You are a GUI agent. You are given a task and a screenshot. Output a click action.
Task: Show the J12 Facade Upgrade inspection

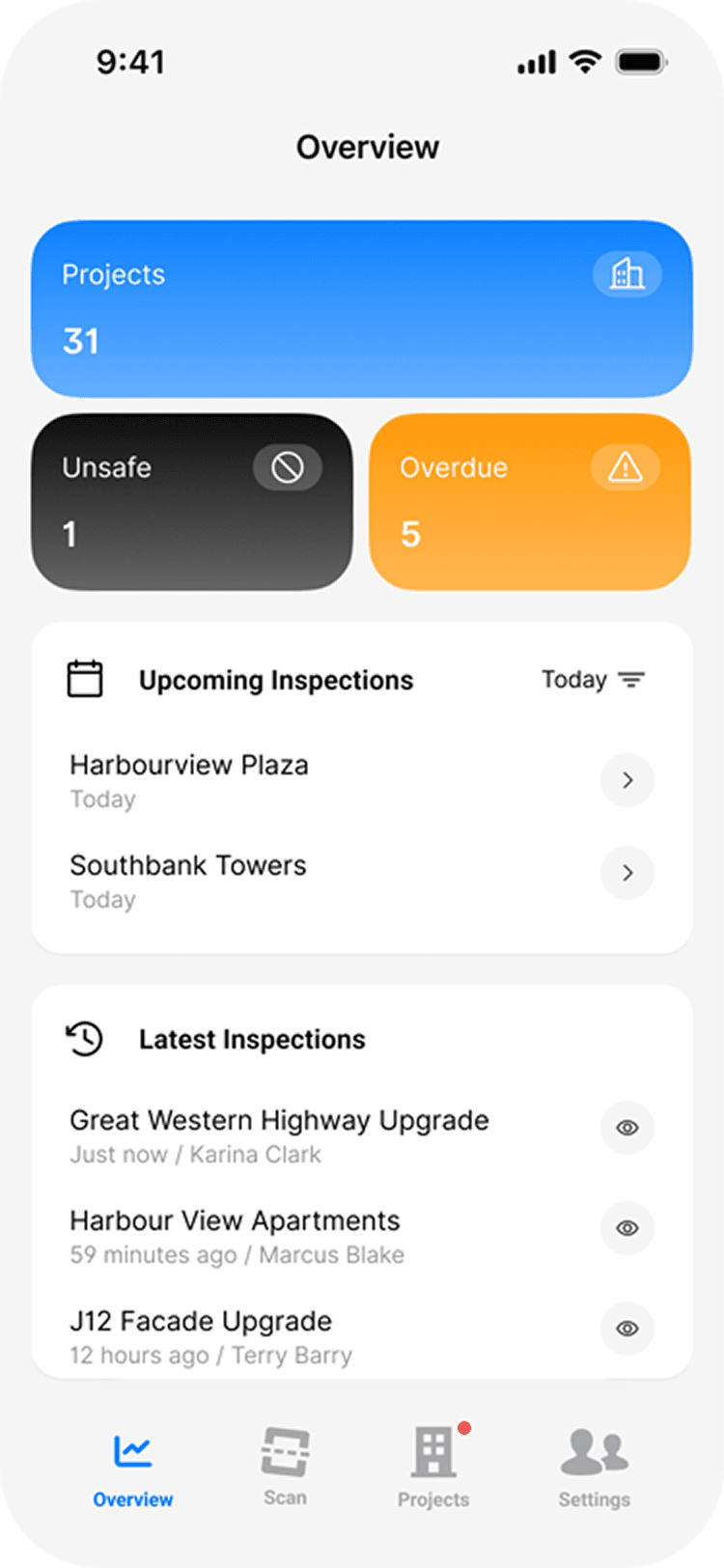pos(627,1329)
